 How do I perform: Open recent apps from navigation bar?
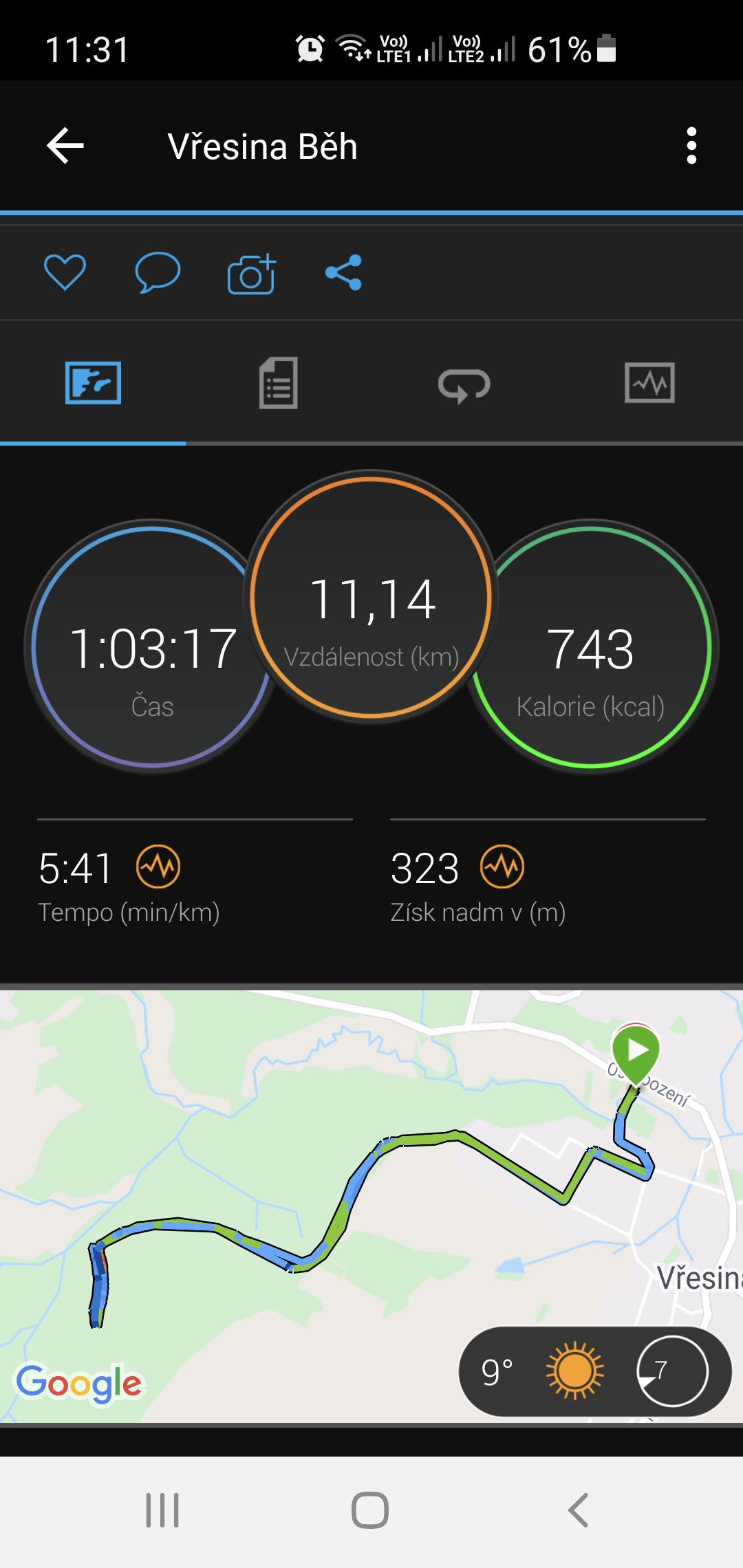tap(162, 1510)
